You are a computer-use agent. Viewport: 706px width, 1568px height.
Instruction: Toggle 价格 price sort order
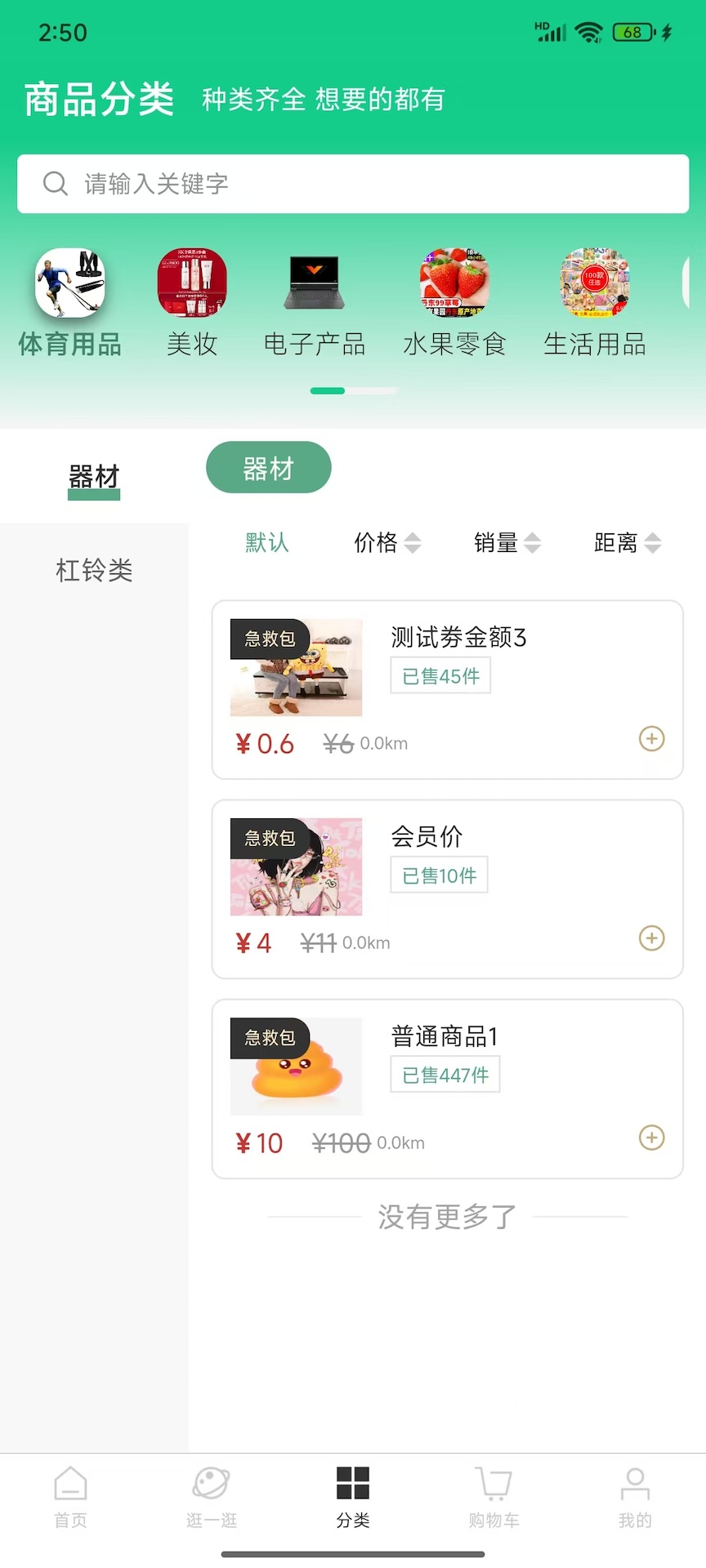pyautogui.click(x=387, y=542)
